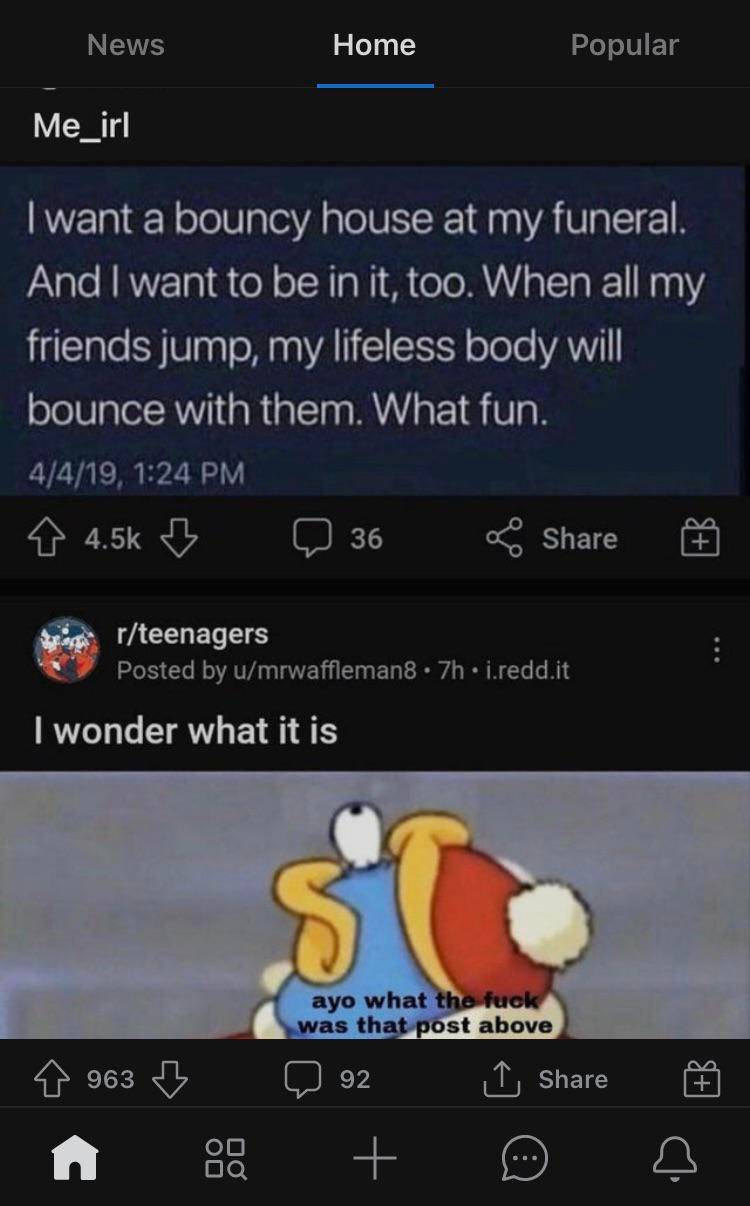This screenshot has height=1206, width=750.
Task: Give an award to the Me_irl post
Action: (x=700, y=539)
